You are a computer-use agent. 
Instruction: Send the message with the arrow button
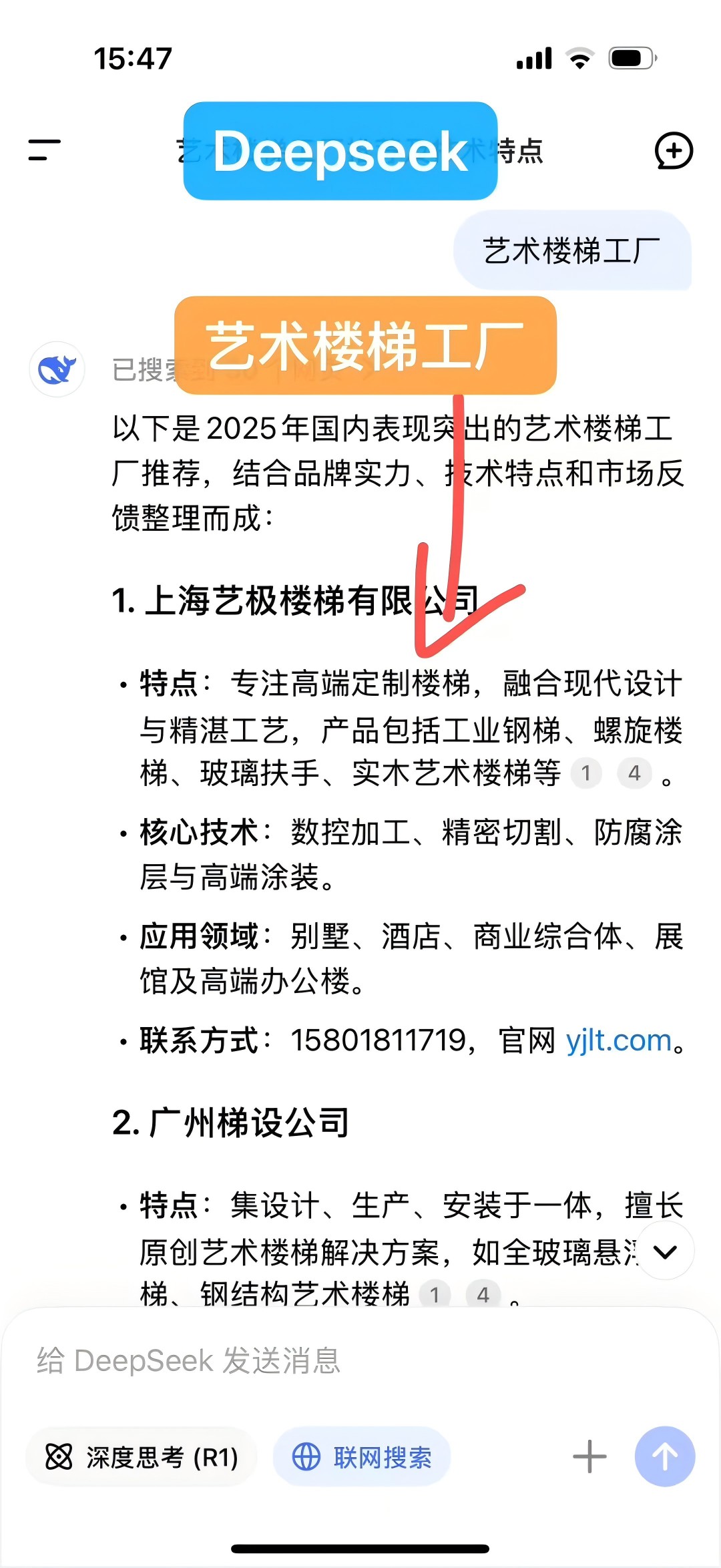(664, 1457)
